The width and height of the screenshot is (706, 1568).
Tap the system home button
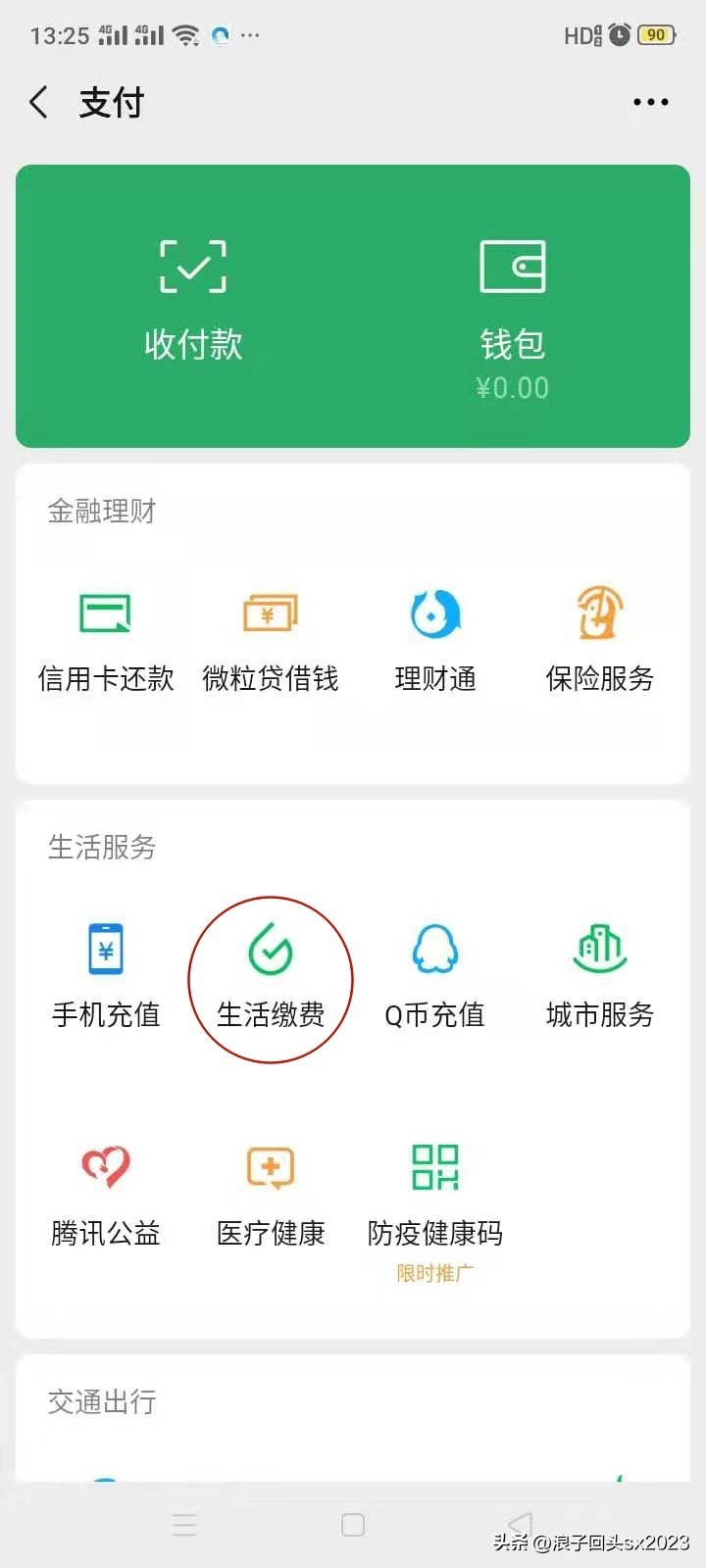(x=353, y=1525)
